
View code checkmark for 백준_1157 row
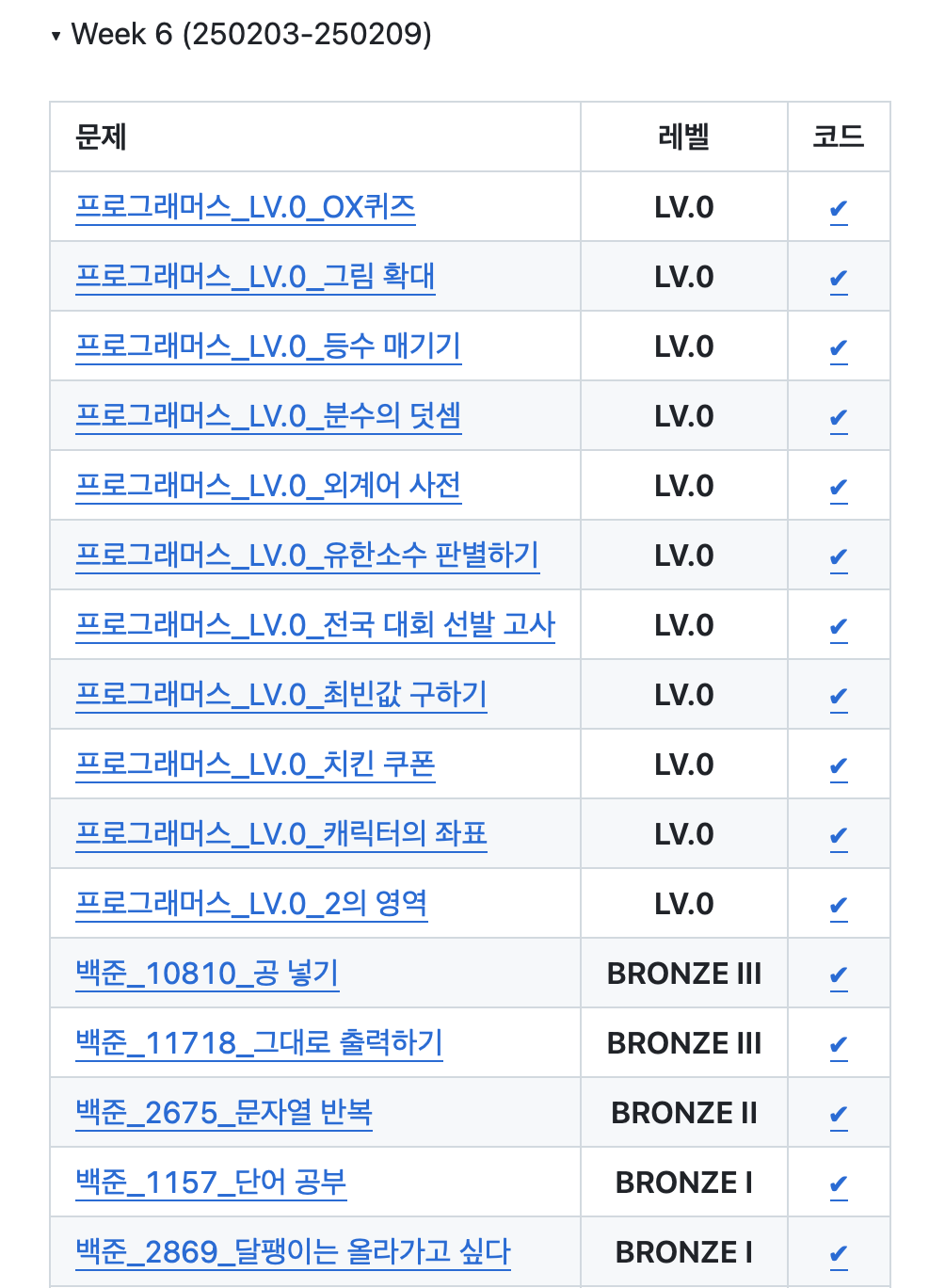click(x=839, y=1184)
